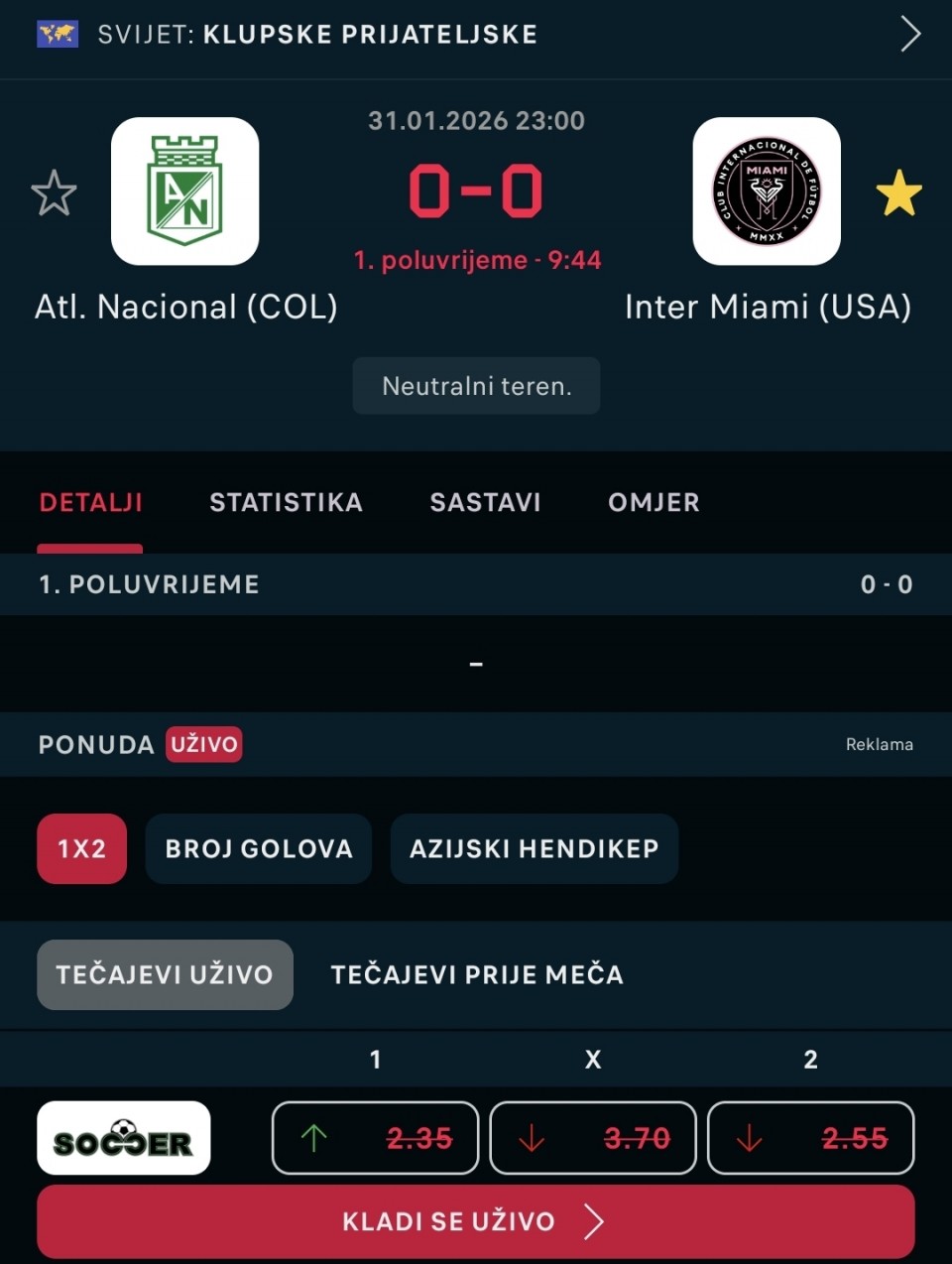The image size is (952, 1264).
Task: Open Atl. Nacional team page
Action: coord(185,191)
